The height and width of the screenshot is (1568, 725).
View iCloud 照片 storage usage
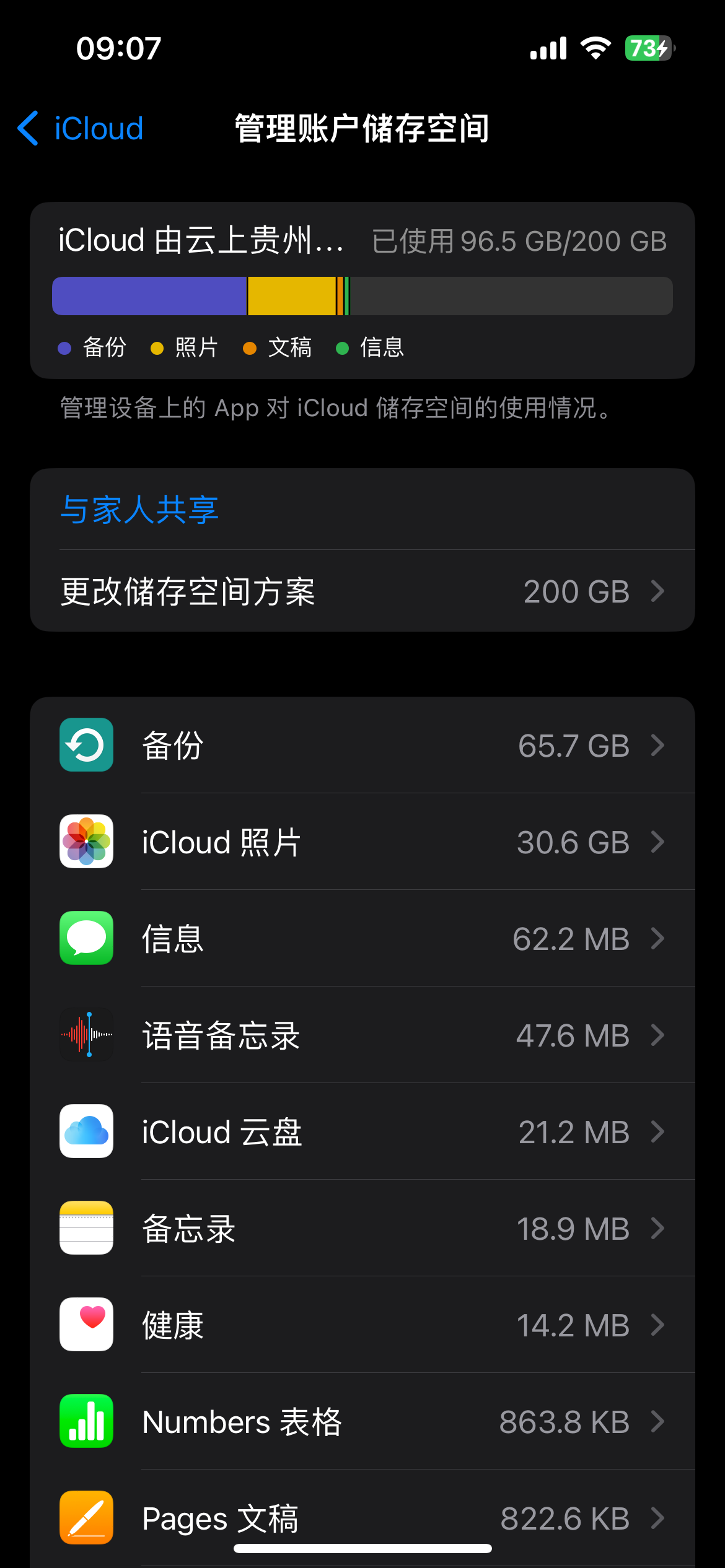[x=362, y=842]
